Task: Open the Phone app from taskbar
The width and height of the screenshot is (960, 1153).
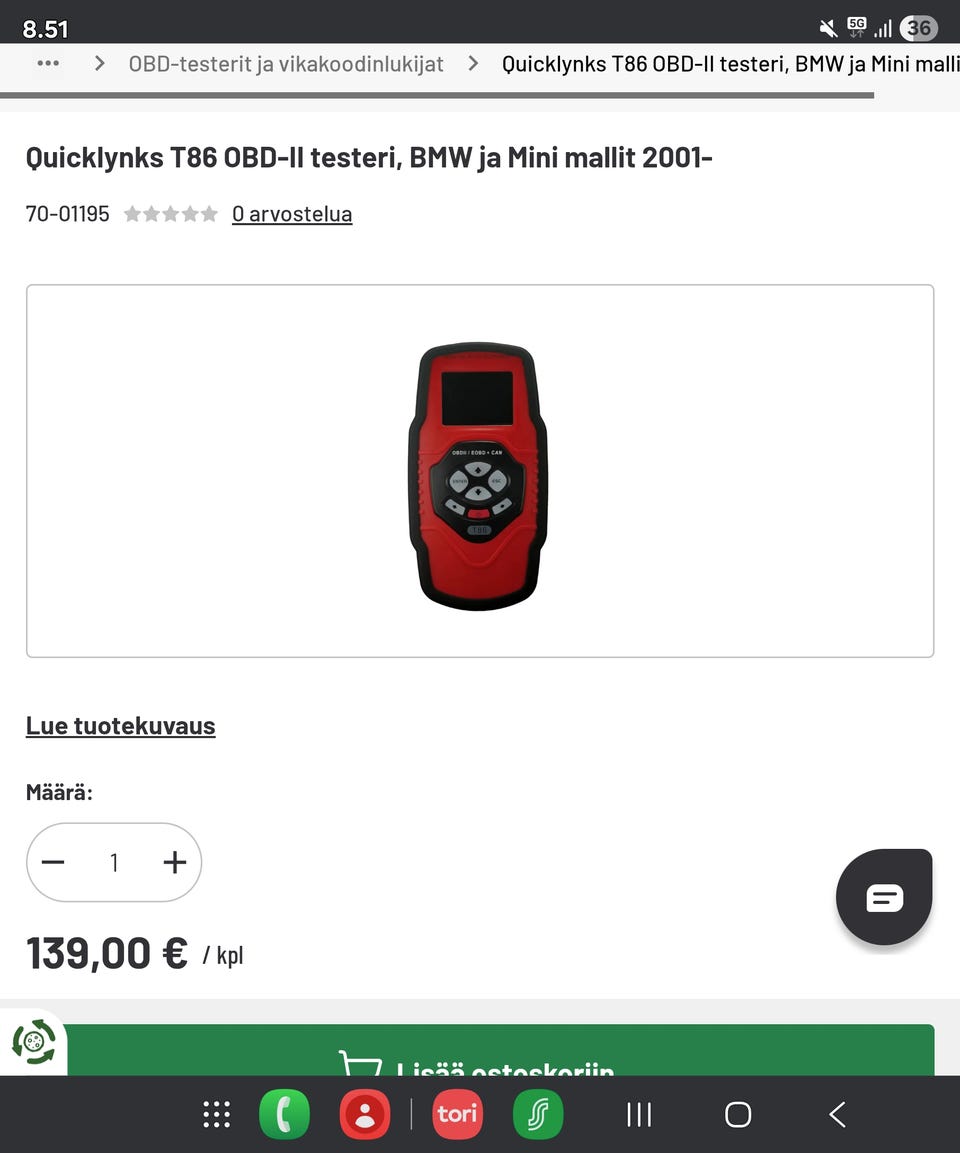Action: click(x=284, y=1114)
